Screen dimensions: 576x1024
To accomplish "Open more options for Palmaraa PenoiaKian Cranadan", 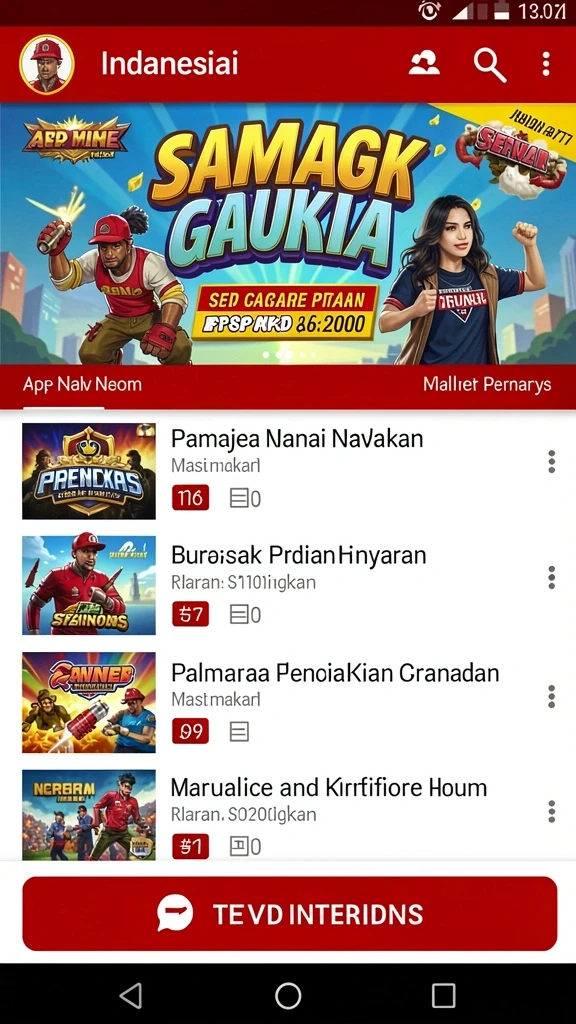I will [x=552, y=696].
